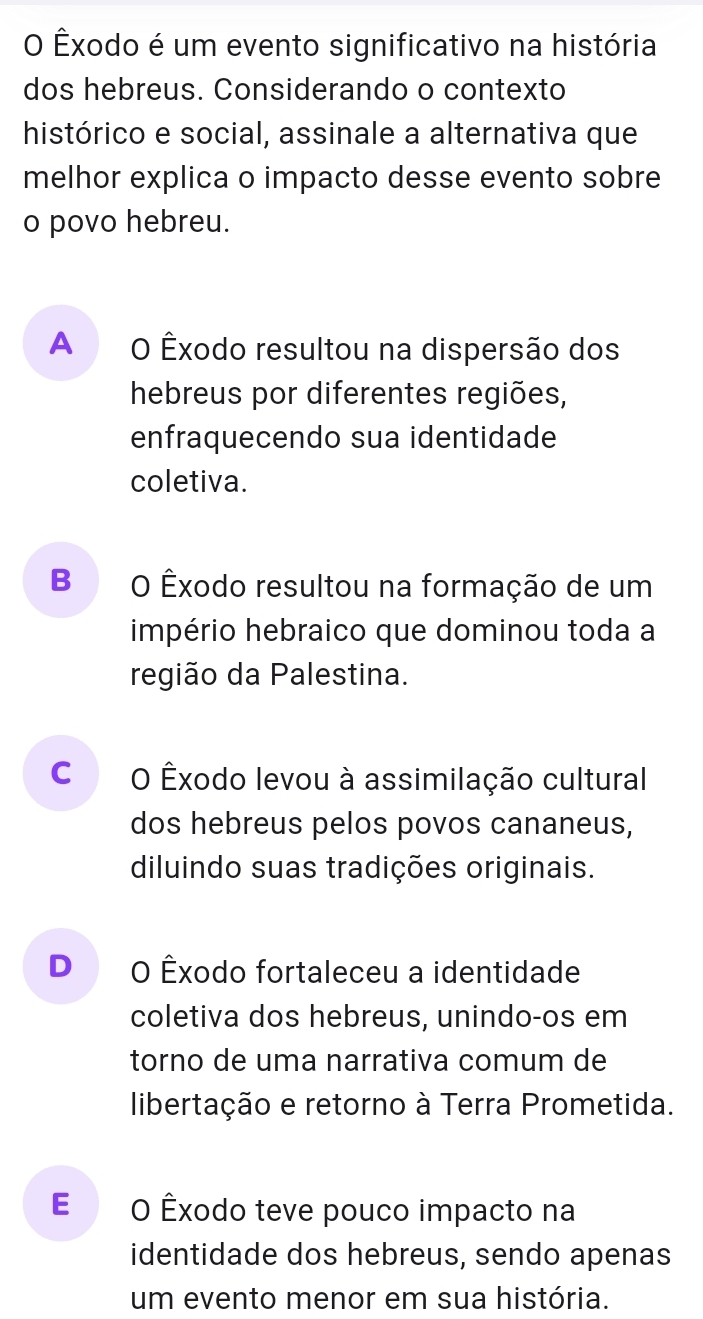Pick alternative C about assimilação cultural
The width and height of the screenshot is (703, 1319).
[x=62, y=773]
